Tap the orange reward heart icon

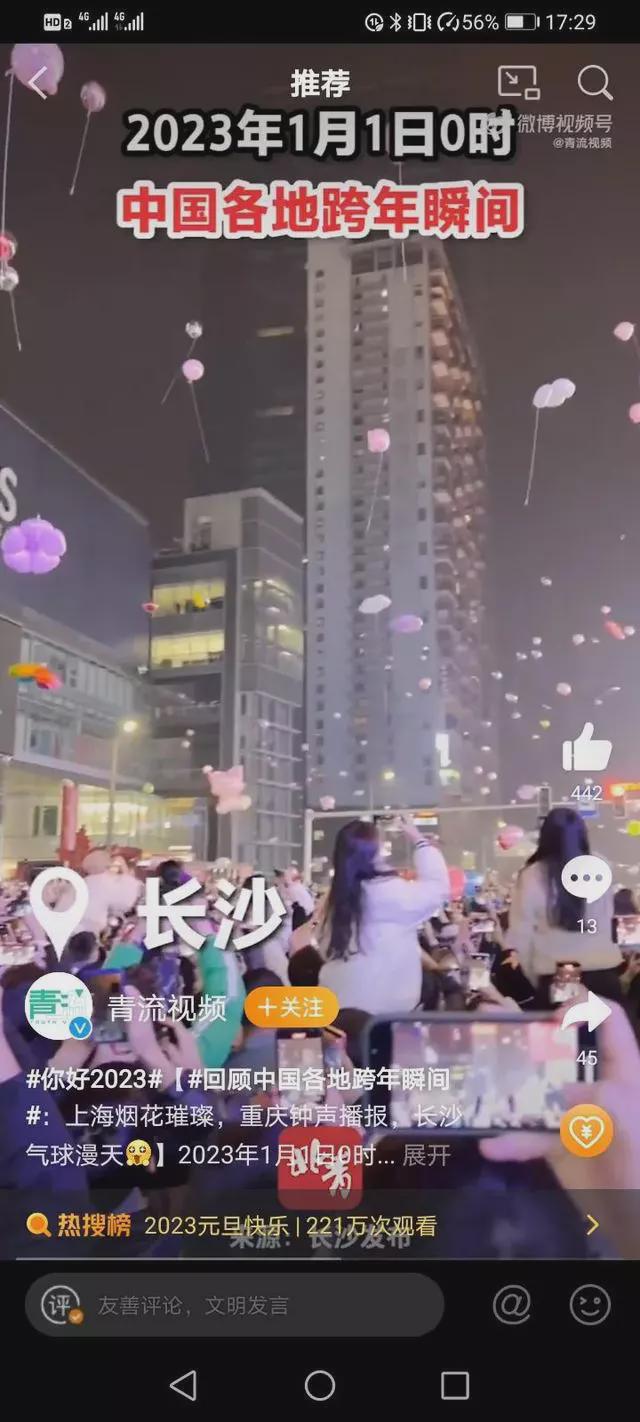587,1131
